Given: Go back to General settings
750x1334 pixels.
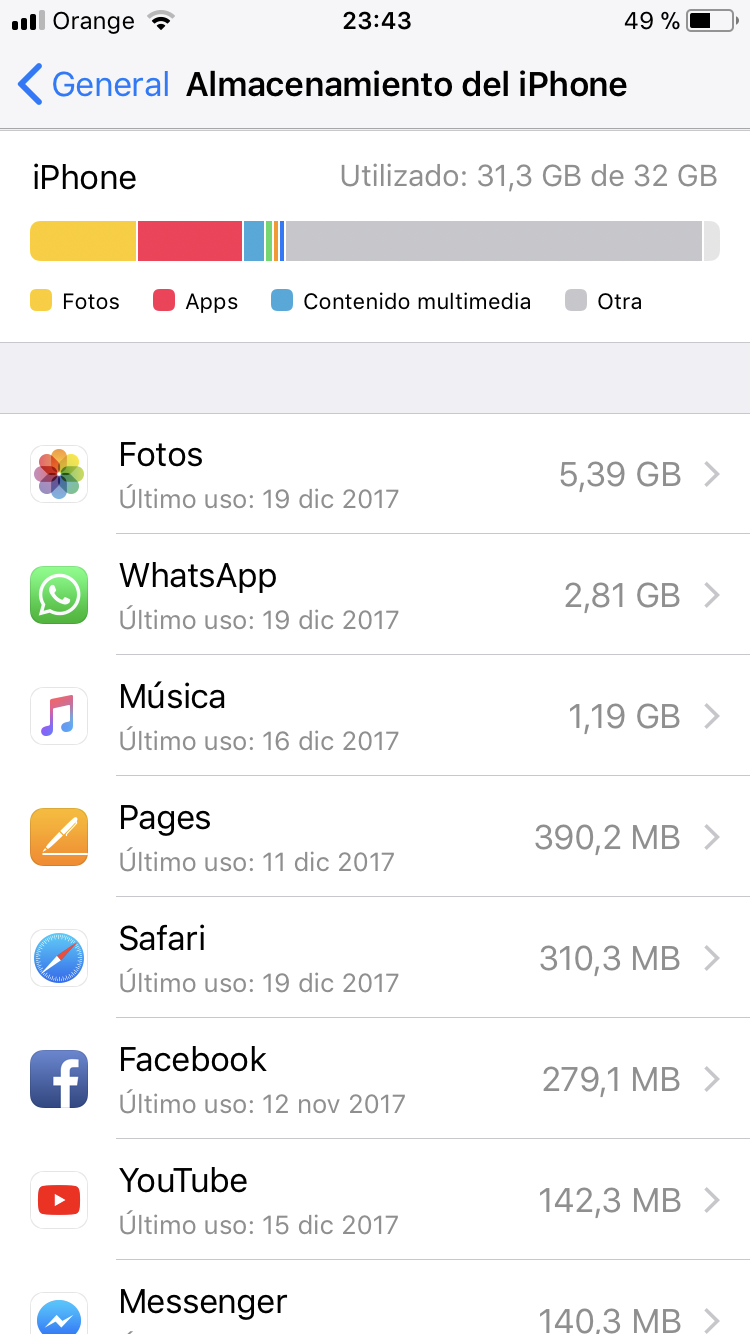Looking at the screenshot, I should pyautogui.click(x=94, y=85).
